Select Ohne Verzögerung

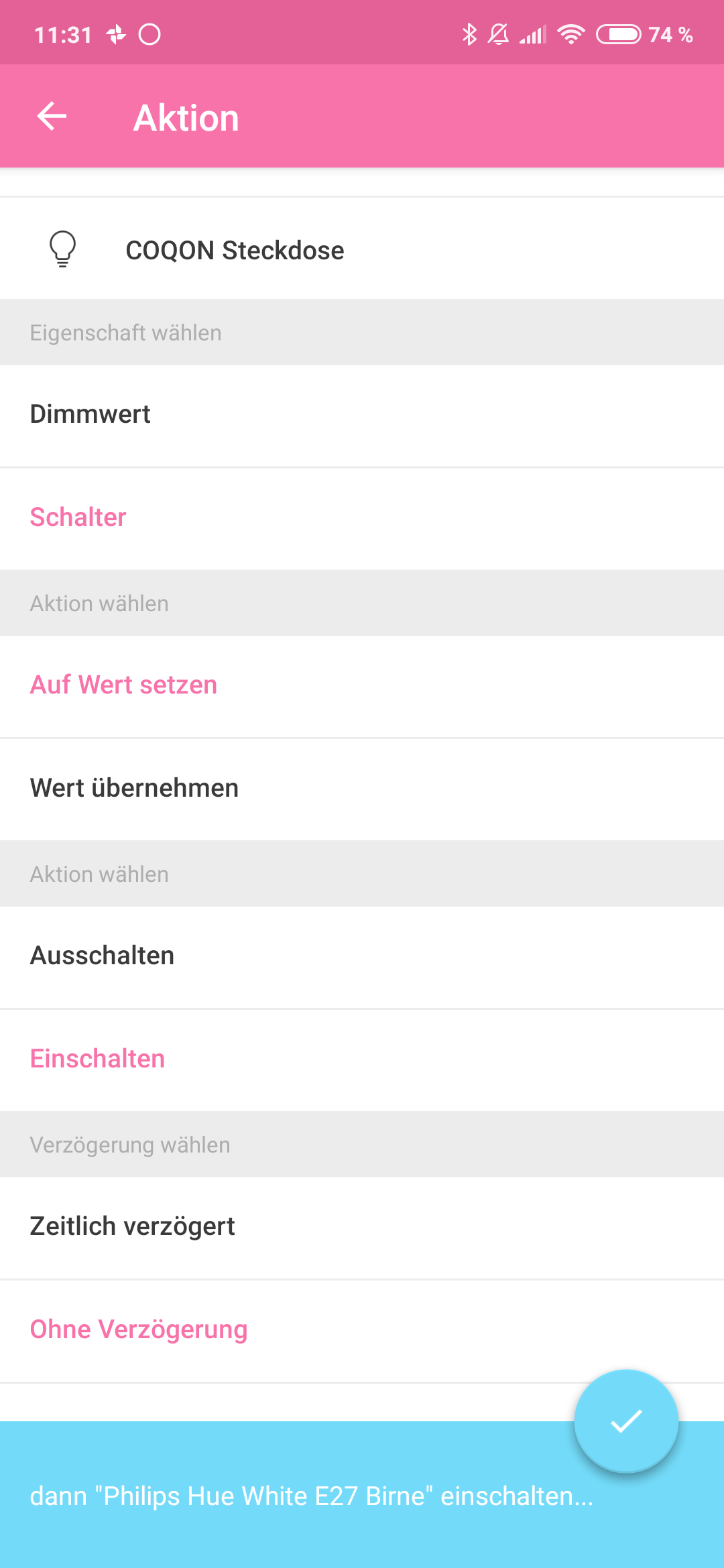[x=139, y=1329]
